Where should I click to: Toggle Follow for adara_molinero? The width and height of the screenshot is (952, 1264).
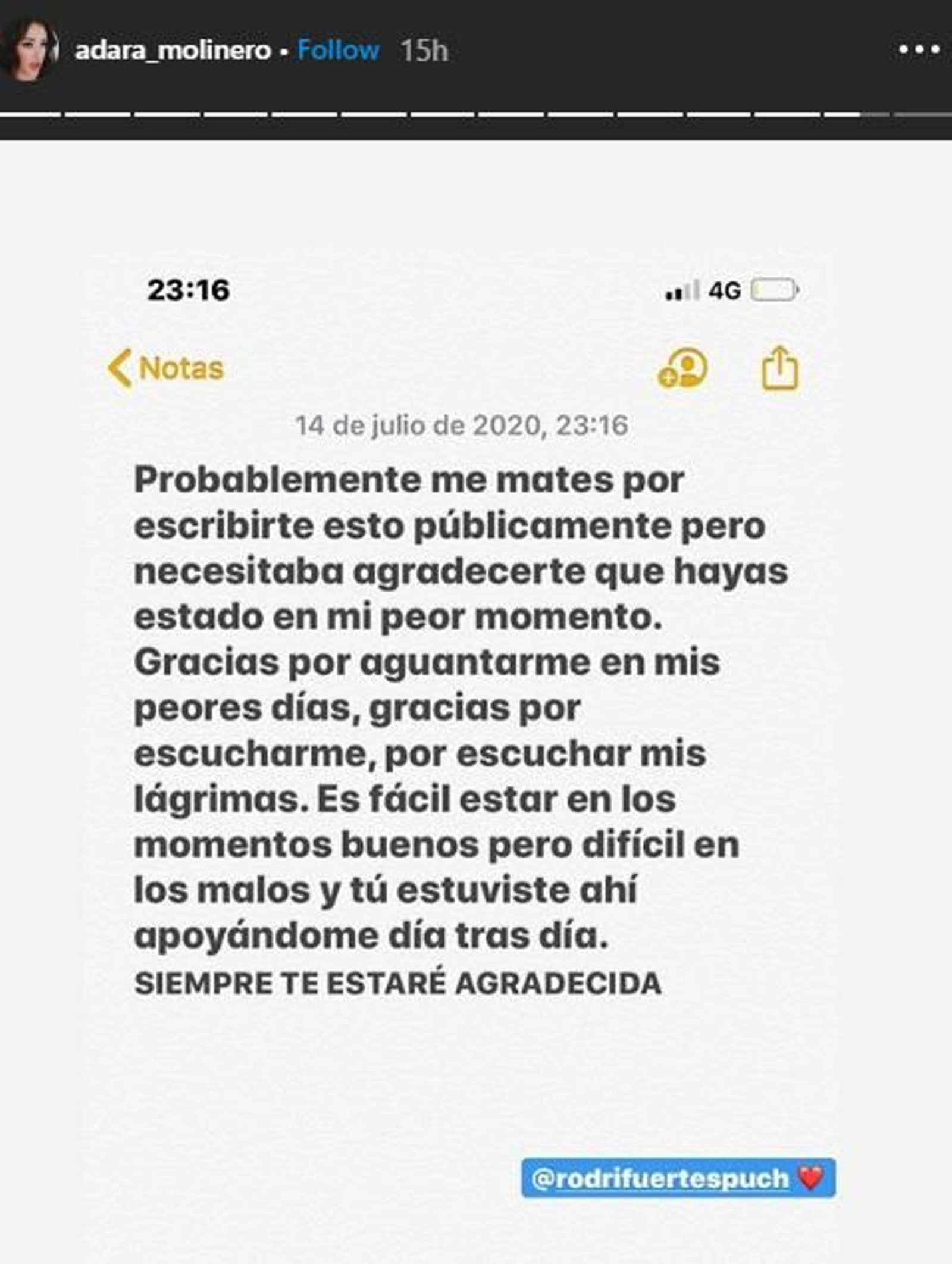pyautogui.click(x=337, y=51)
